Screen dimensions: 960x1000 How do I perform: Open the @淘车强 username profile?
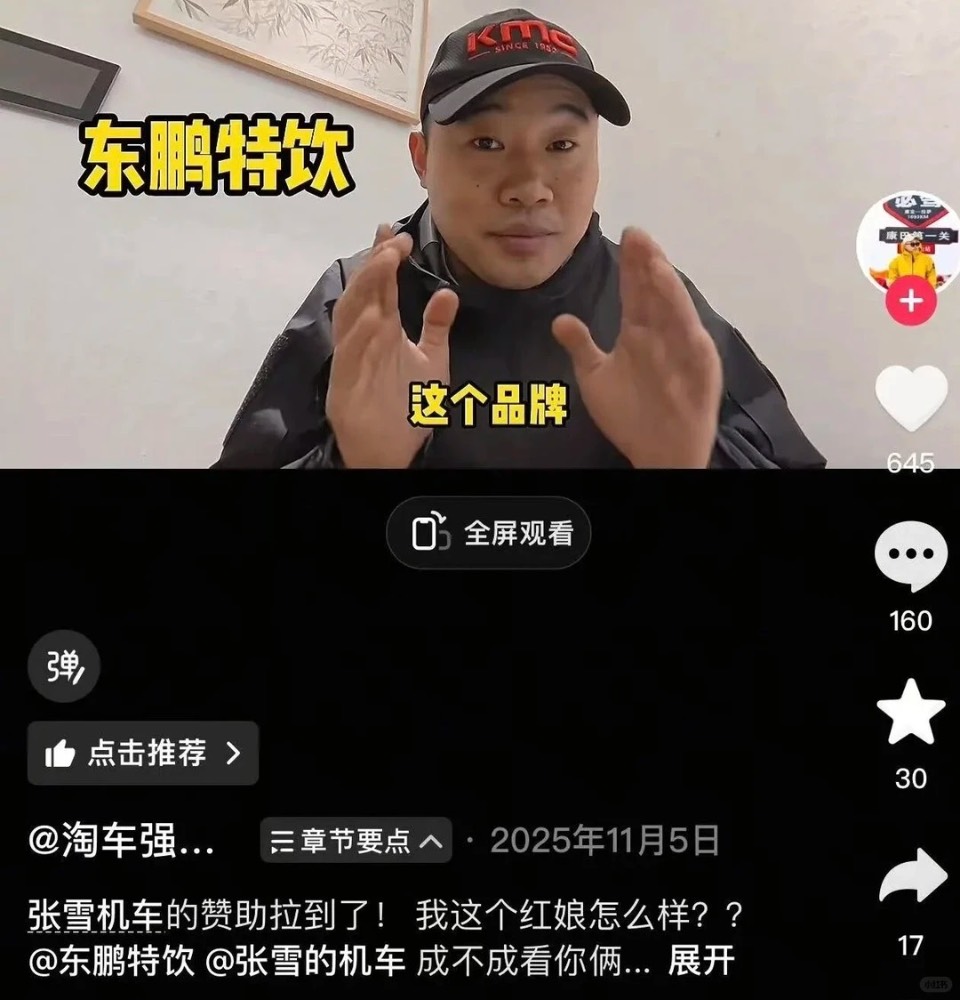click(x=121, y=840)
